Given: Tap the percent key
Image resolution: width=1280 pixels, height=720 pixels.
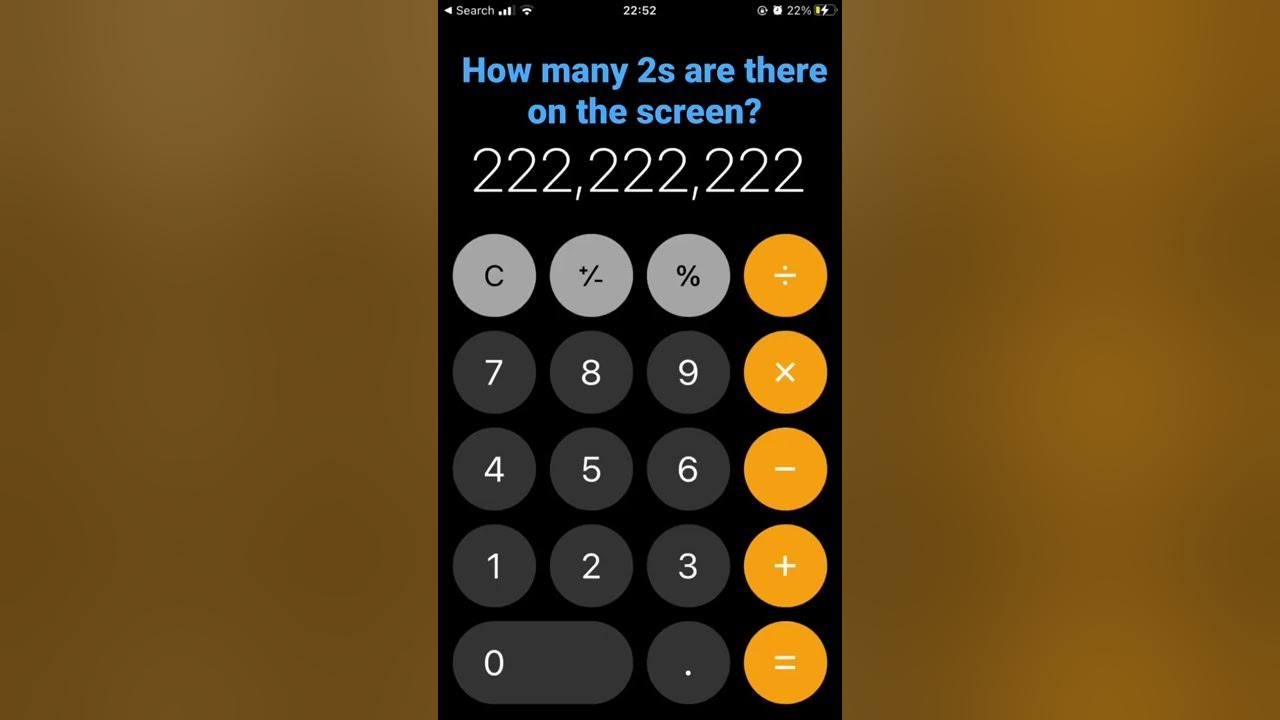Looking at the screenshot, I should pos(688,276).
